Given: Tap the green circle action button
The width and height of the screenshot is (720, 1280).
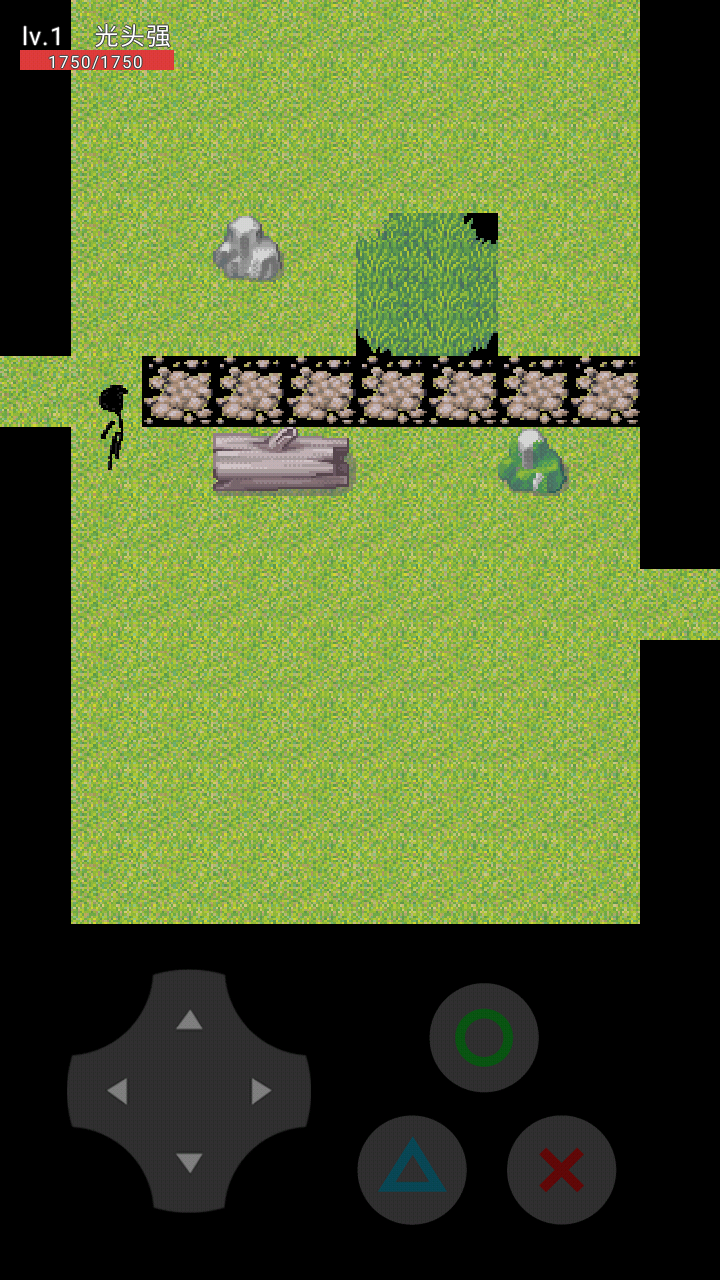Looking at the screenshot, I should [x=484, y=1037].
